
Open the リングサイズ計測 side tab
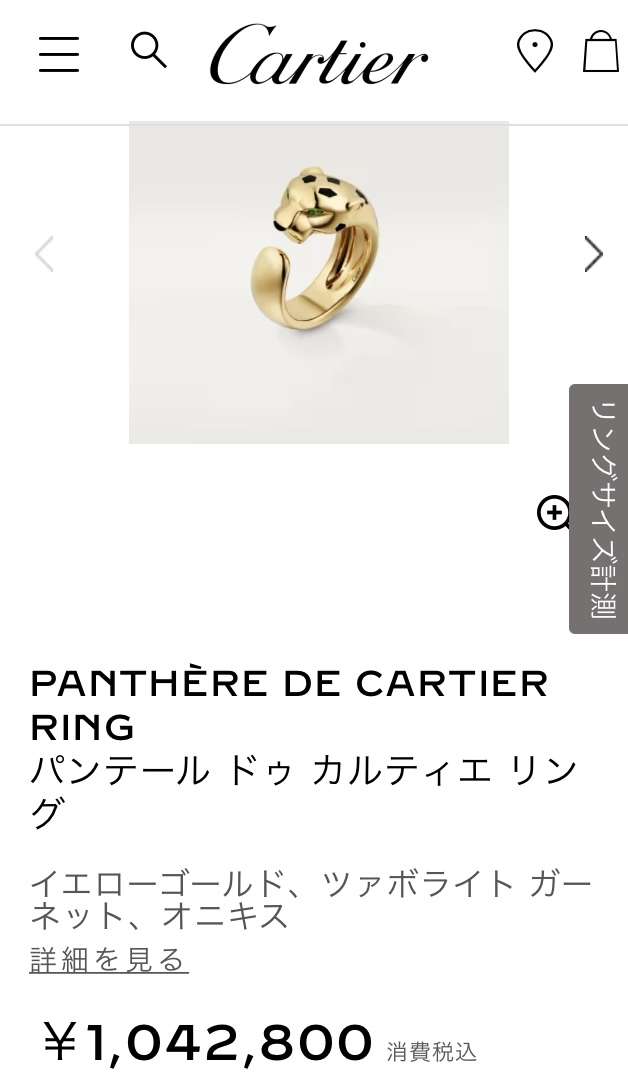(599, 509)
